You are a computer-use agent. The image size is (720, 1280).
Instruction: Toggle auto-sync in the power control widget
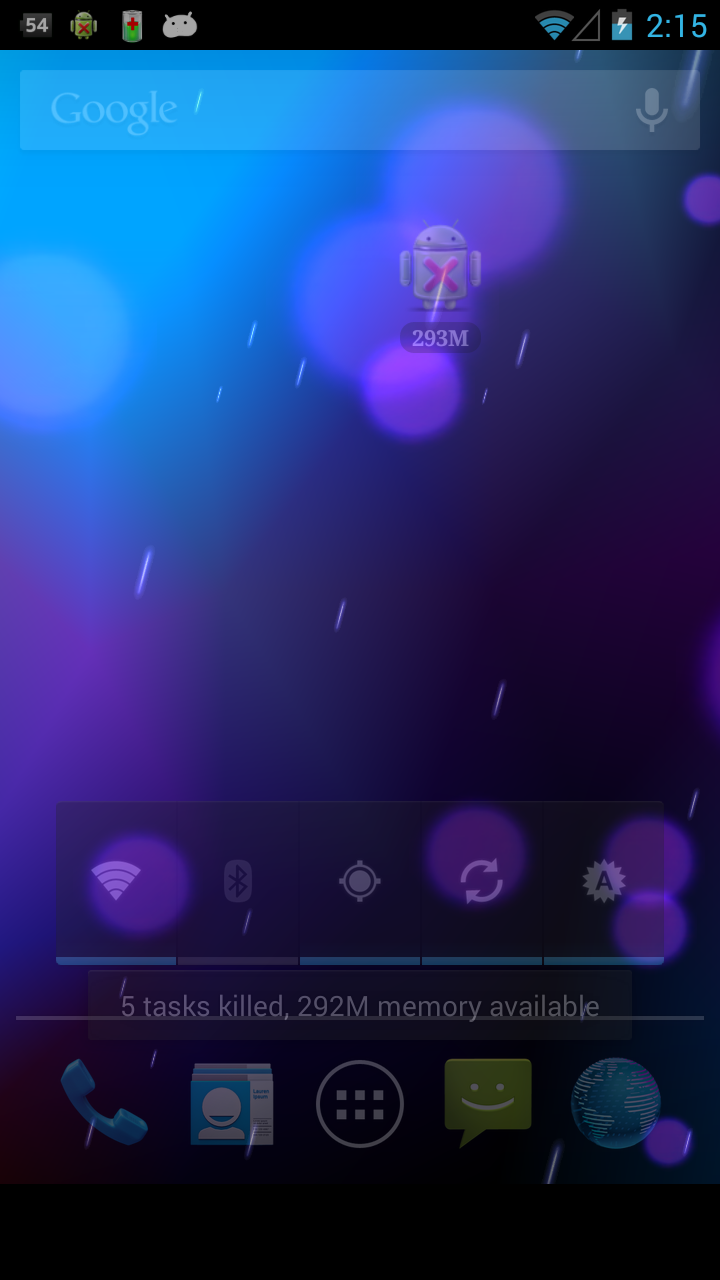pos(482,880)
